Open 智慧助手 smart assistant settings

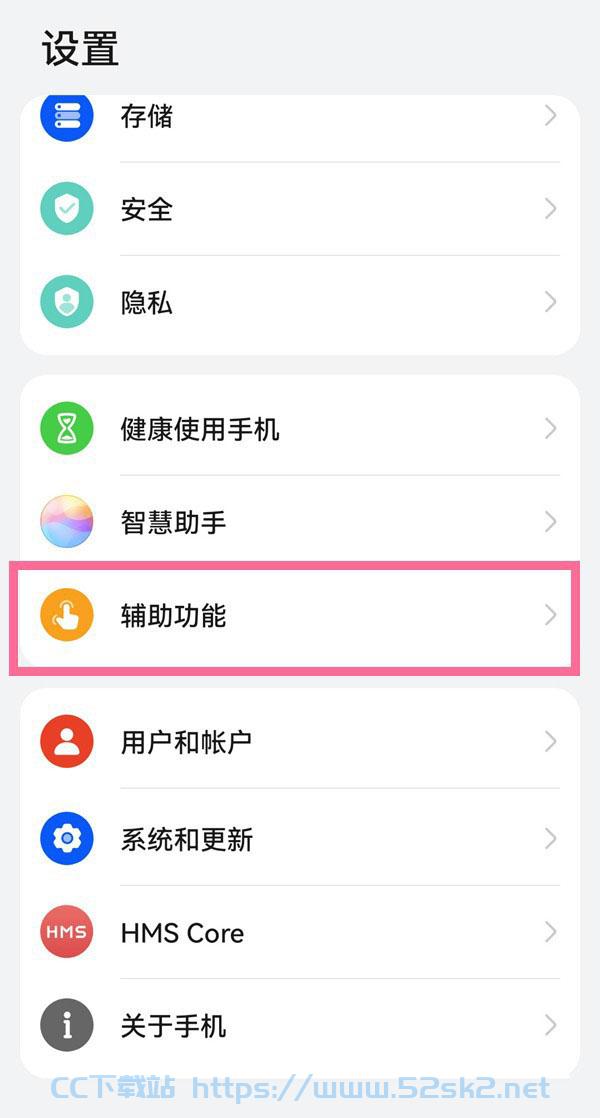point(299,522)
